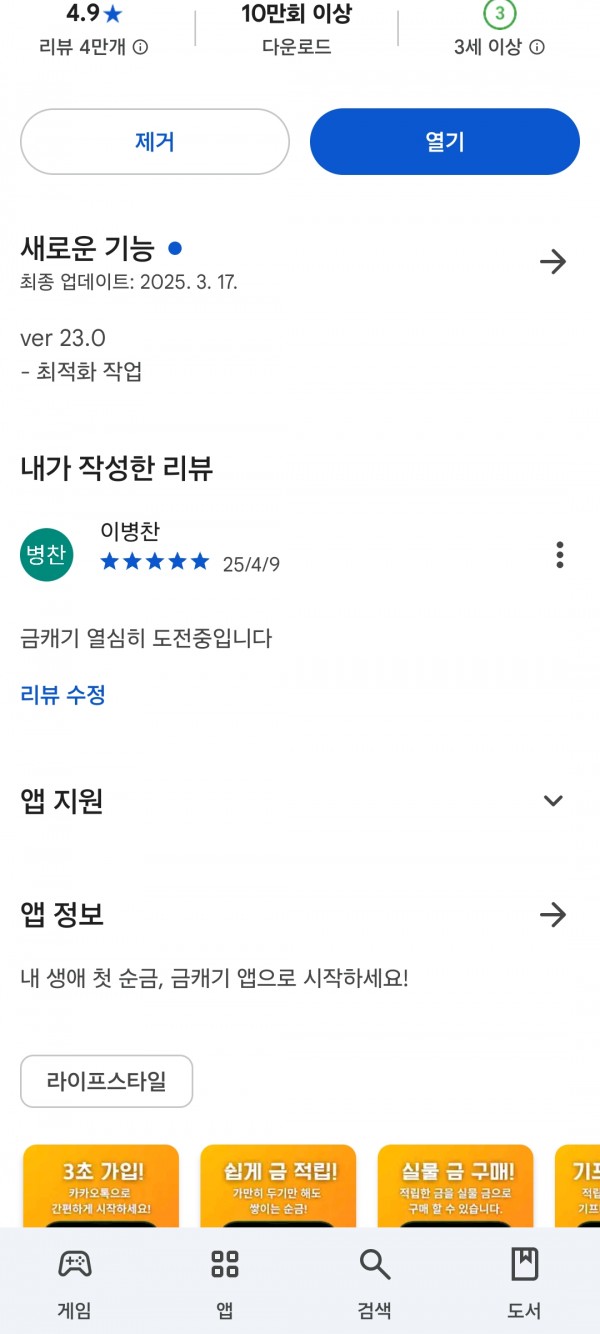Image resolution: width=600 pixels, height=1334 pixels.
Task: Select the 라이프스타일 category chip
Action: coord(106,1081)
